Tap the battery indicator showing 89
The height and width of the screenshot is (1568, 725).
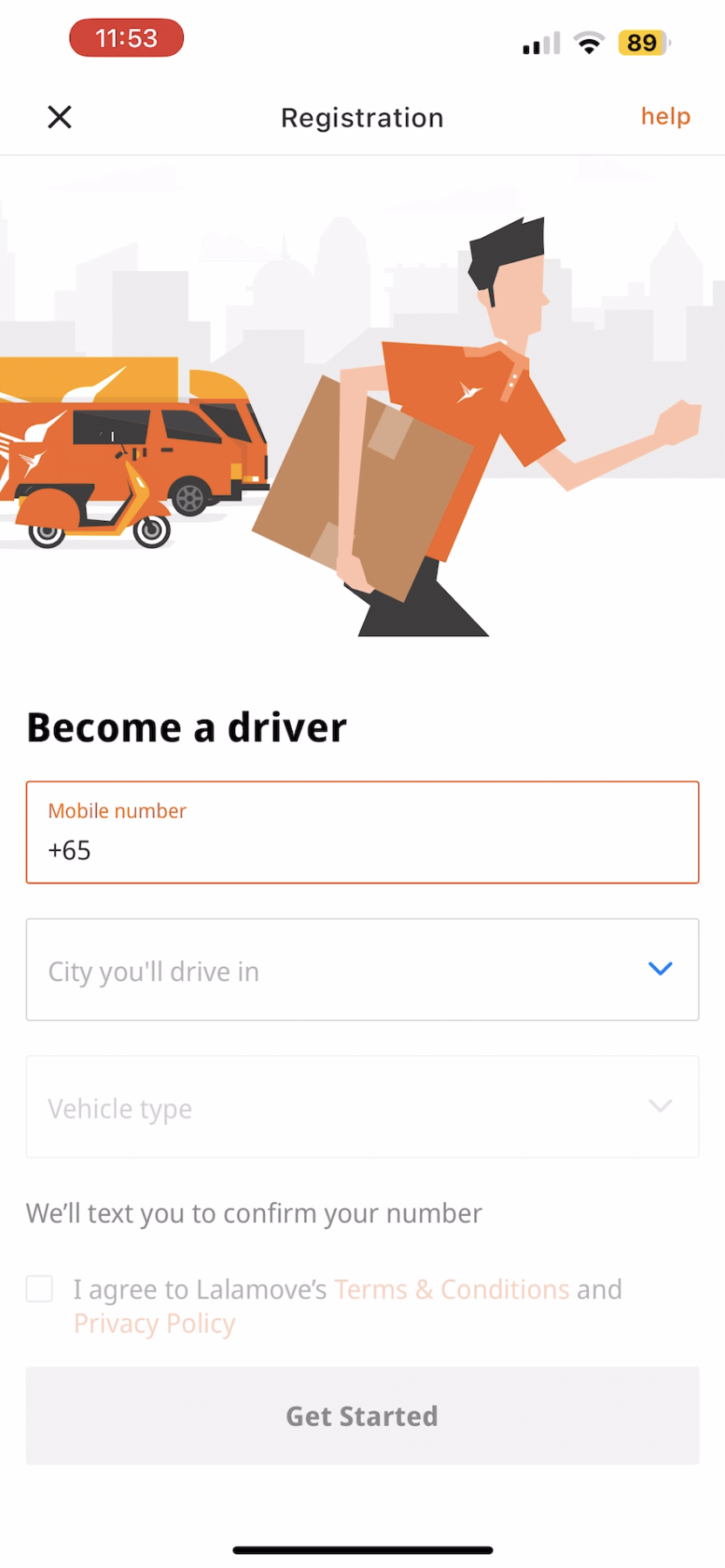point(642,42)
